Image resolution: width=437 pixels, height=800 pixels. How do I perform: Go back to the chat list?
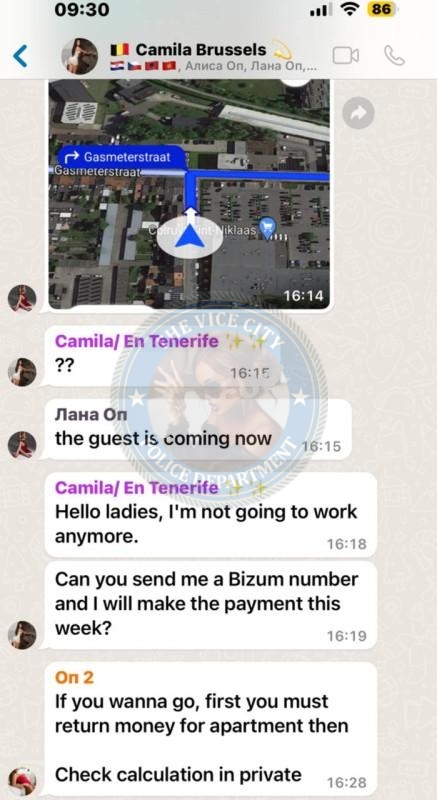point(20,56)
